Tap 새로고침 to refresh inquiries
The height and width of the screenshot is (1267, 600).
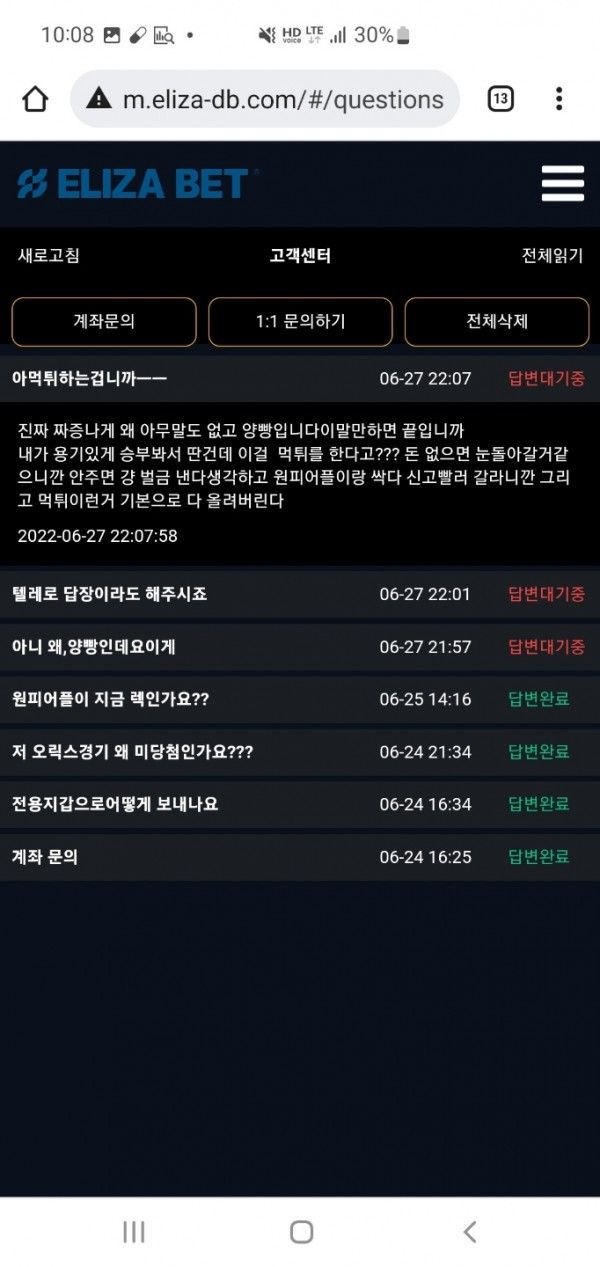coord(49,255)
